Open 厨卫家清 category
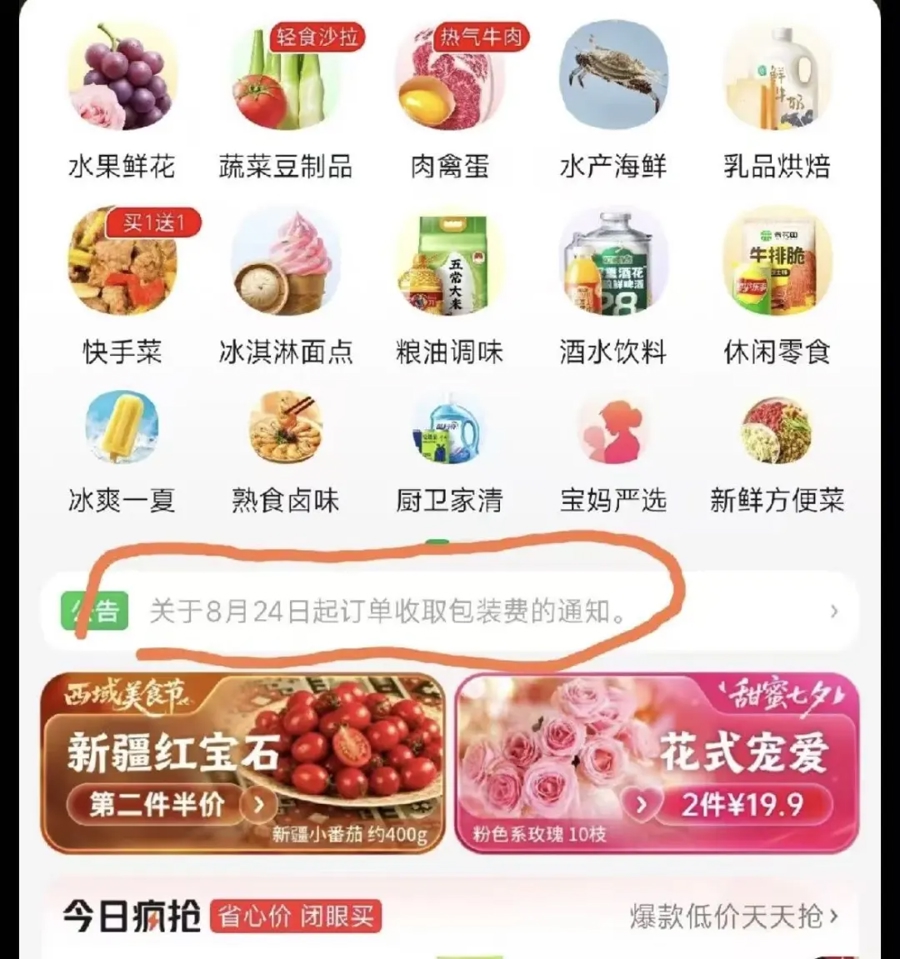This screenshot has width=900, height=959. 449,453
